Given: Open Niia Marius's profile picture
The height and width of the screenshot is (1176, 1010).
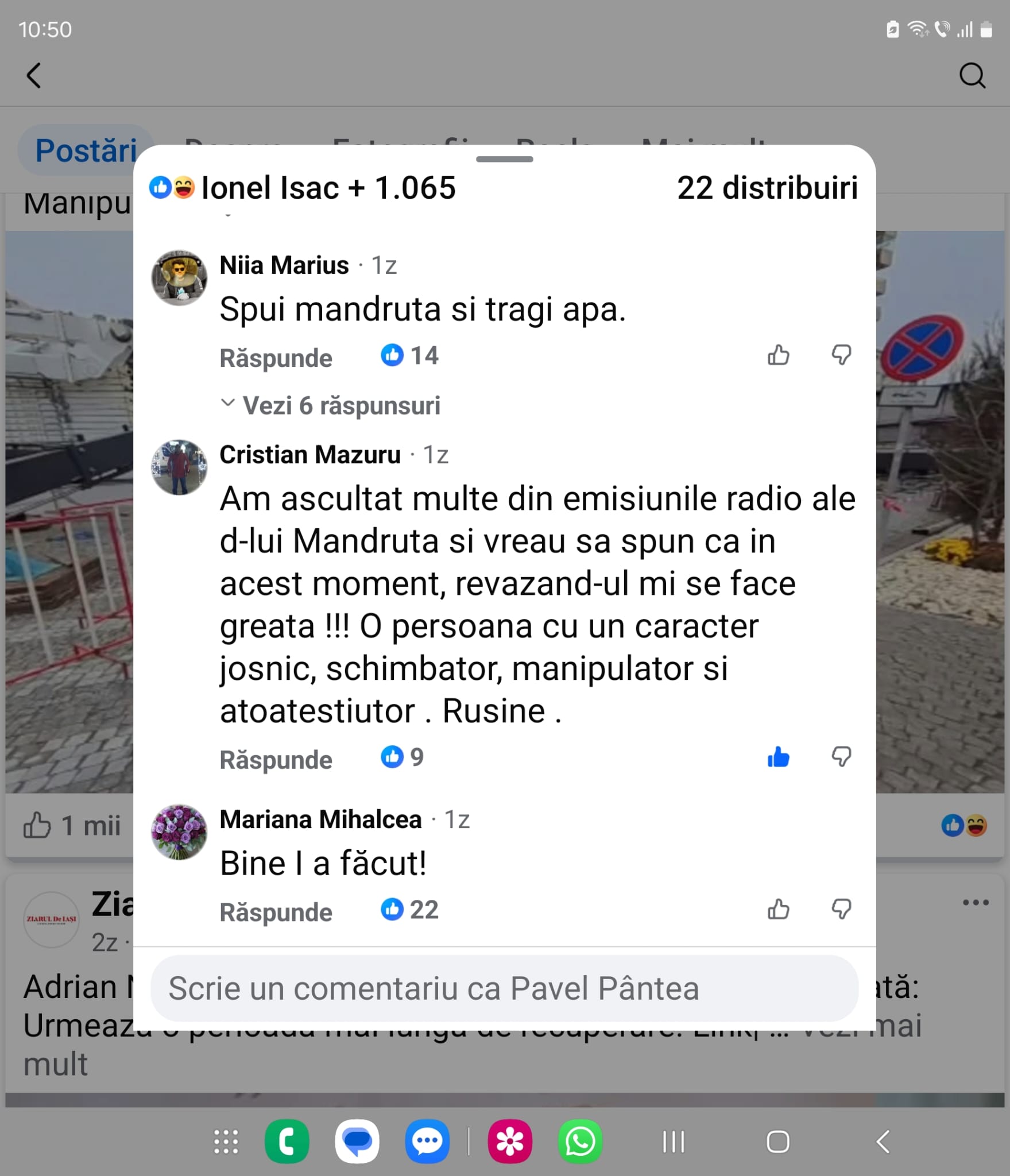Looking at the screenshot, I should click(179, 277).
